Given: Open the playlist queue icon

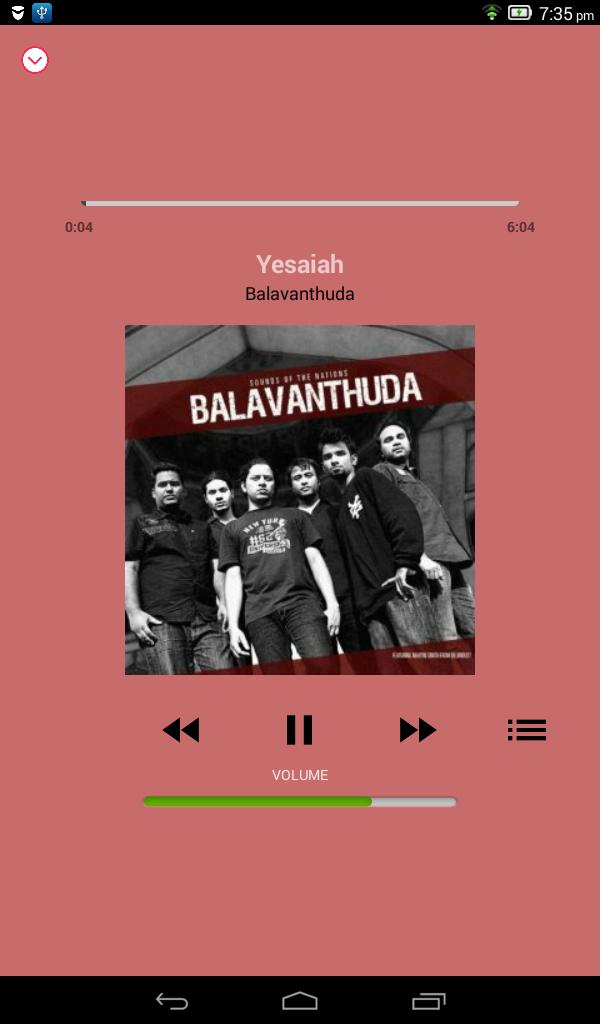Looking at the screenshot, I should (527, 730).
